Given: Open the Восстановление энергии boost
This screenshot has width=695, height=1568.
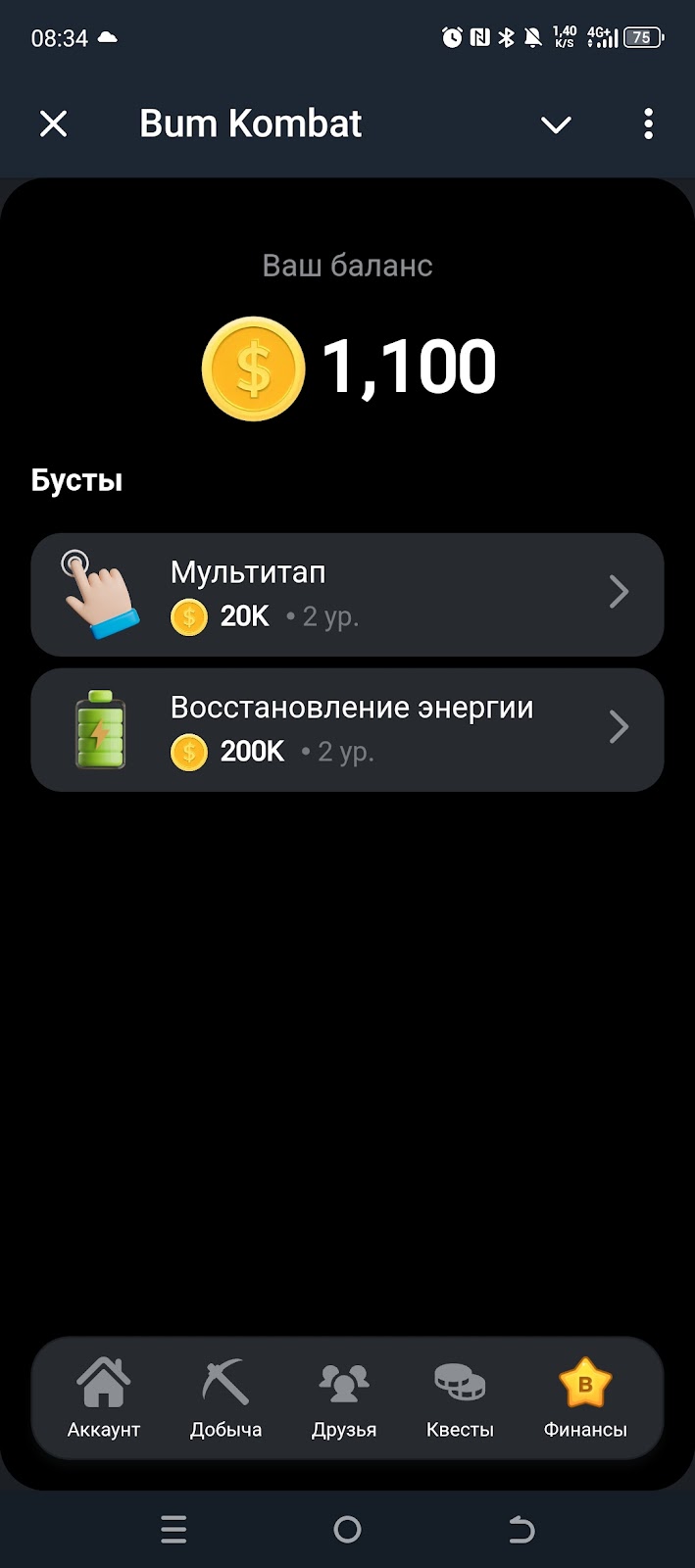Looking at the screenshot, I should (x=347, y=730).
